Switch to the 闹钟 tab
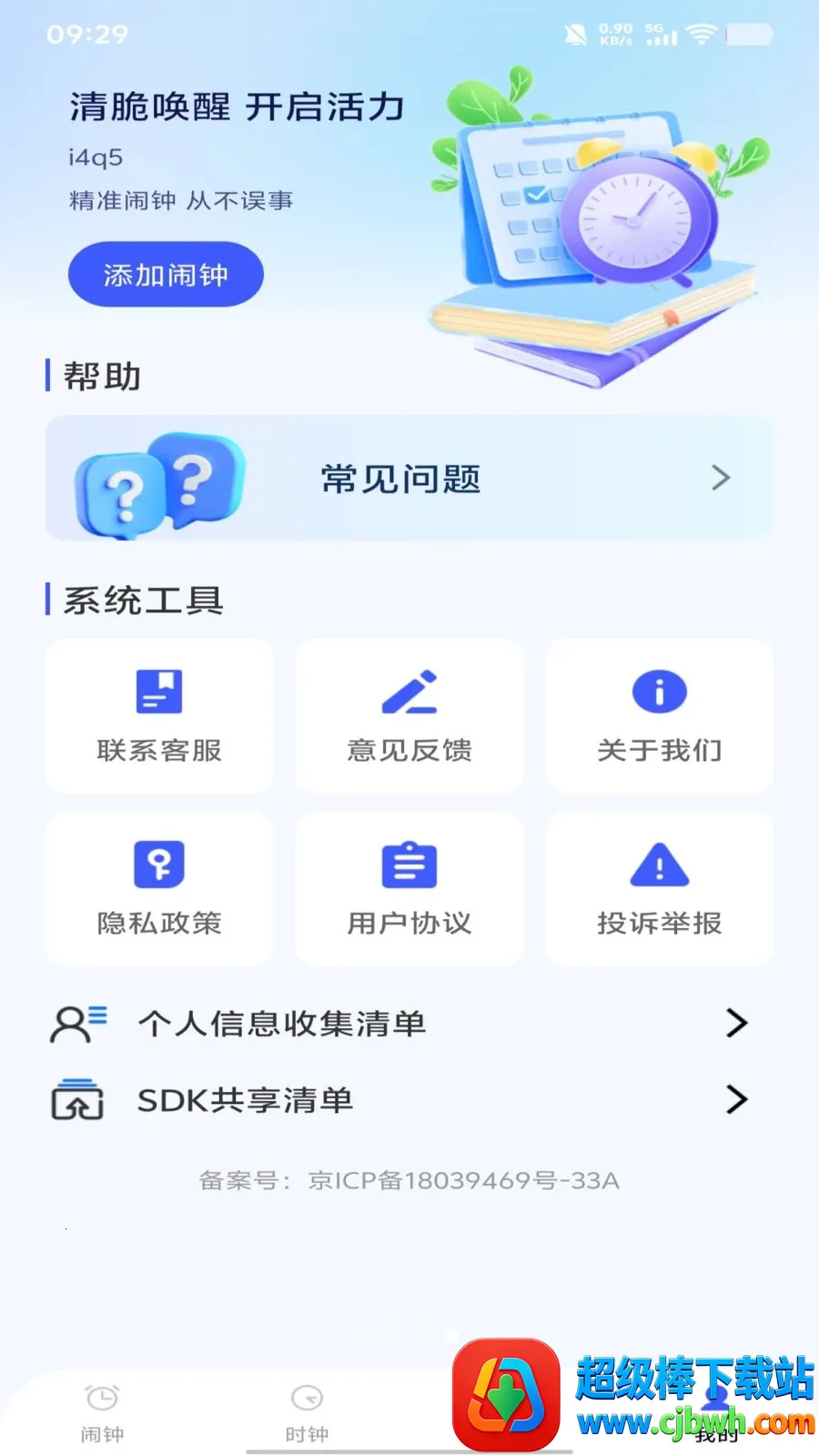The height and width of the screenshot is (1456, 819). pyautogui.click(x=102, y=1413)
